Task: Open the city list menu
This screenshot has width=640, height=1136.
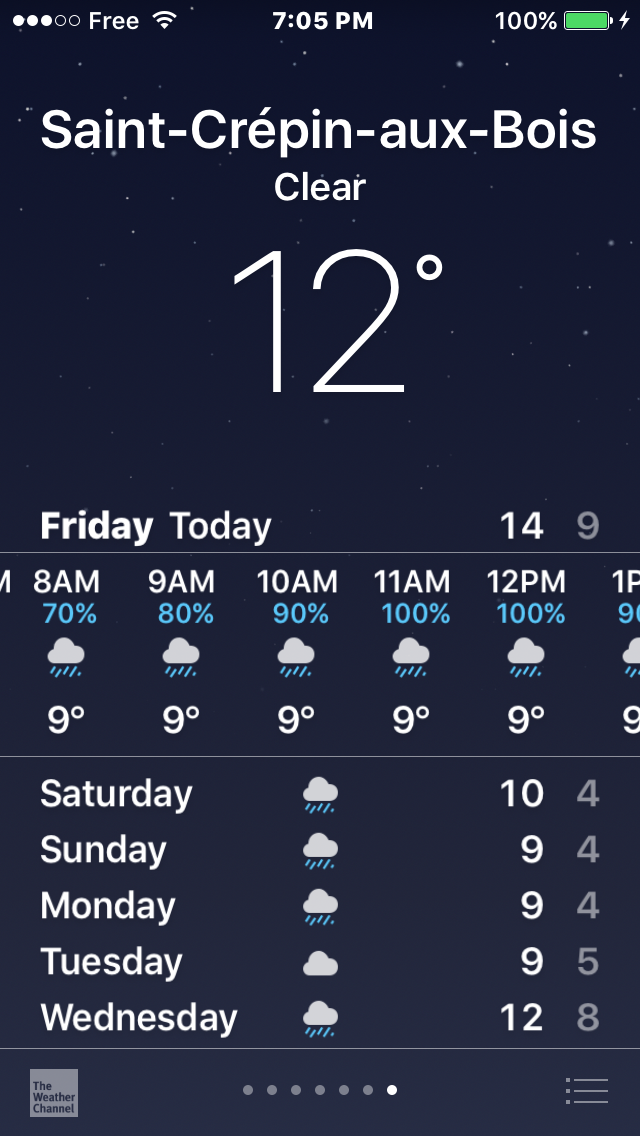Action: pos(586,1091)
